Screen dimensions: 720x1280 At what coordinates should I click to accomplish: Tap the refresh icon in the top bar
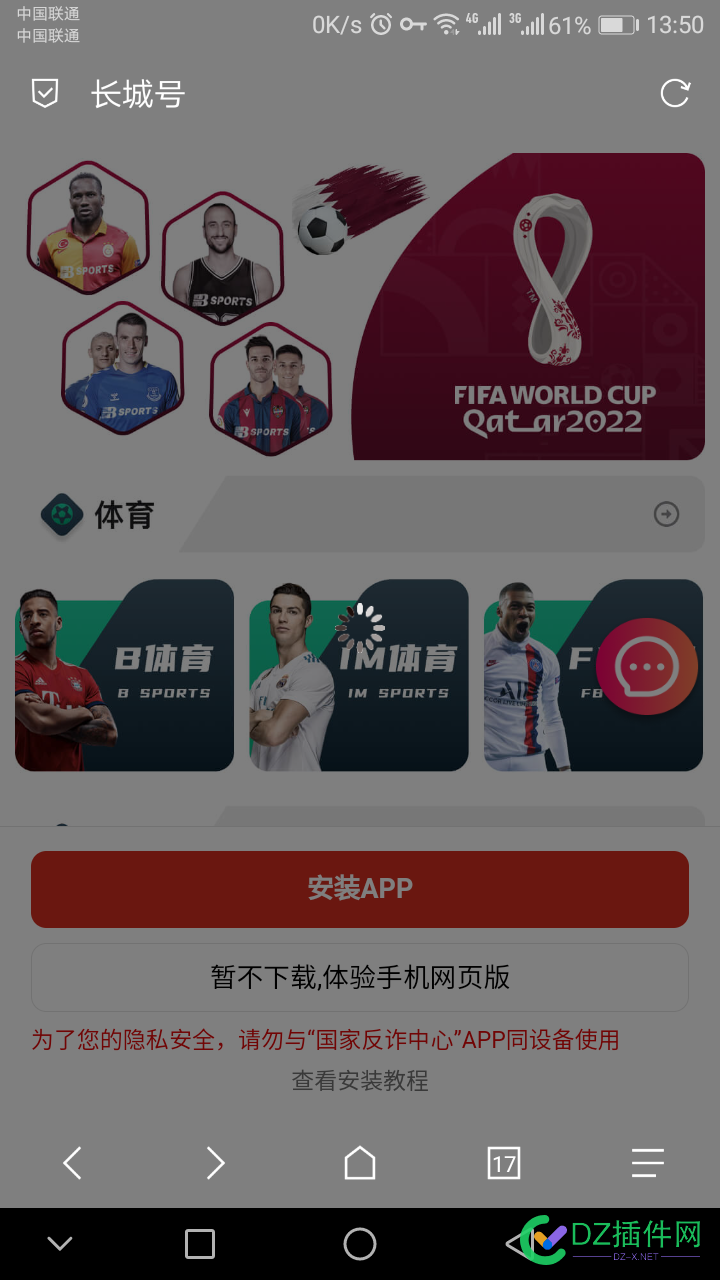[675, 93]
